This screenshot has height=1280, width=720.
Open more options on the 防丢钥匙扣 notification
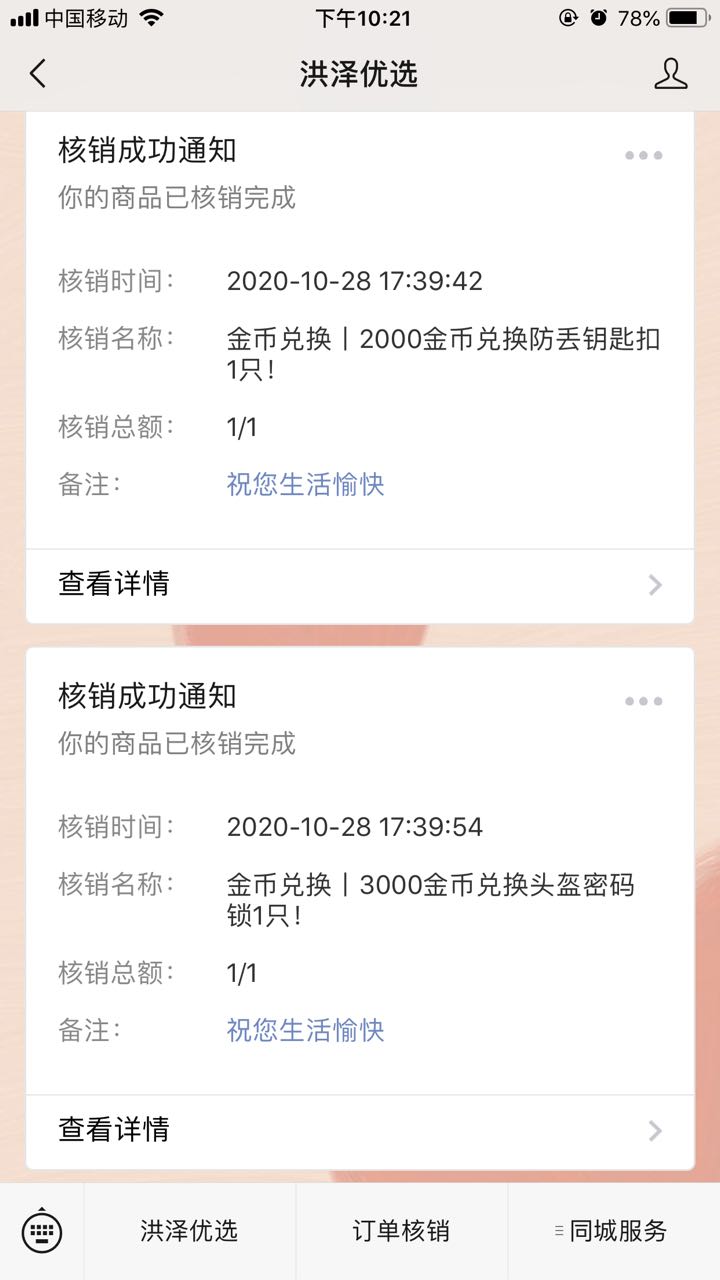pyautogui.click(x=643, y=155)
